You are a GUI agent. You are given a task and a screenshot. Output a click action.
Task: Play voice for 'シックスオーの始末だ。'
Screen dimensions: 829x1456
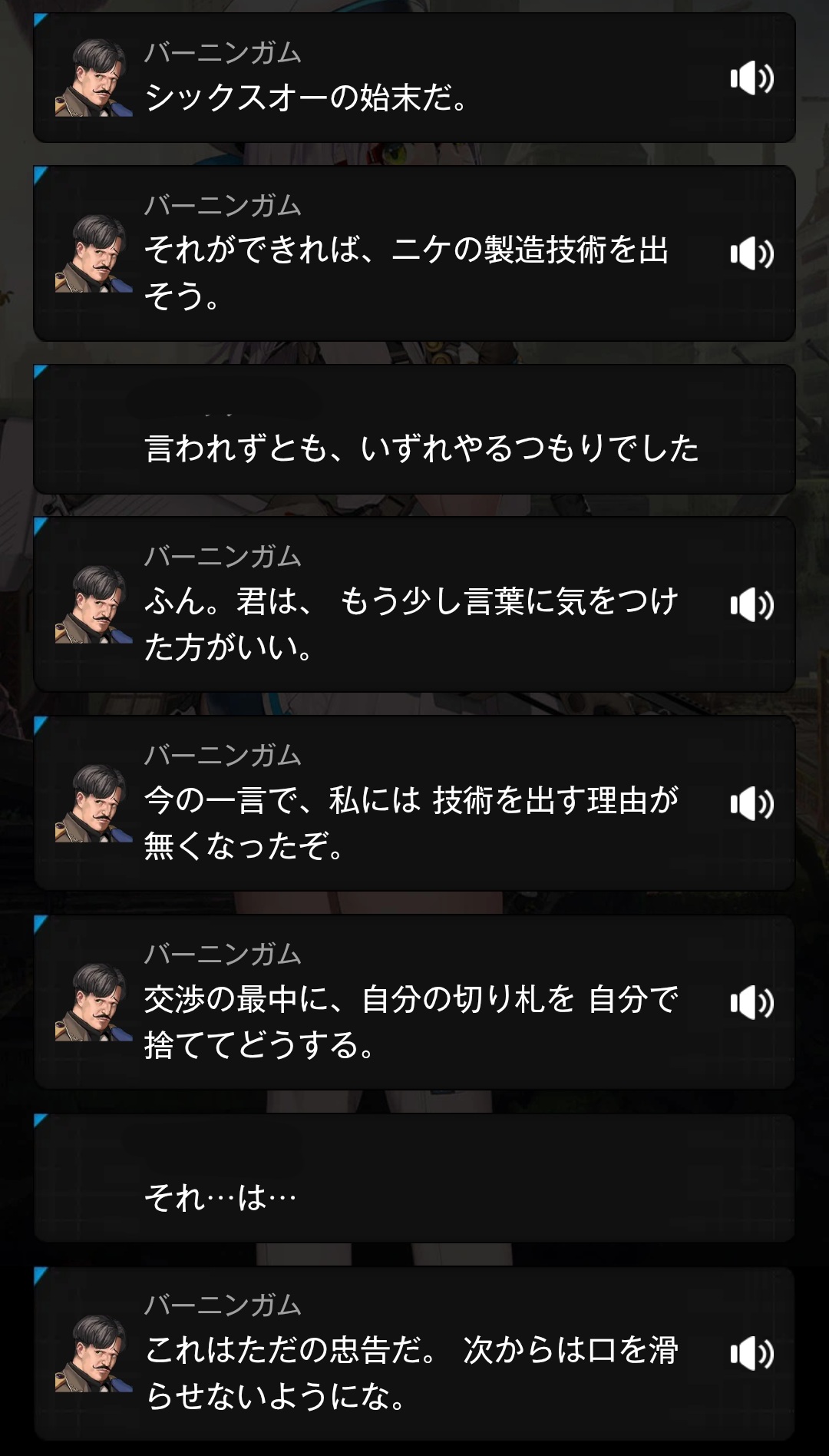pyautogui.click(x=751, y=78)
